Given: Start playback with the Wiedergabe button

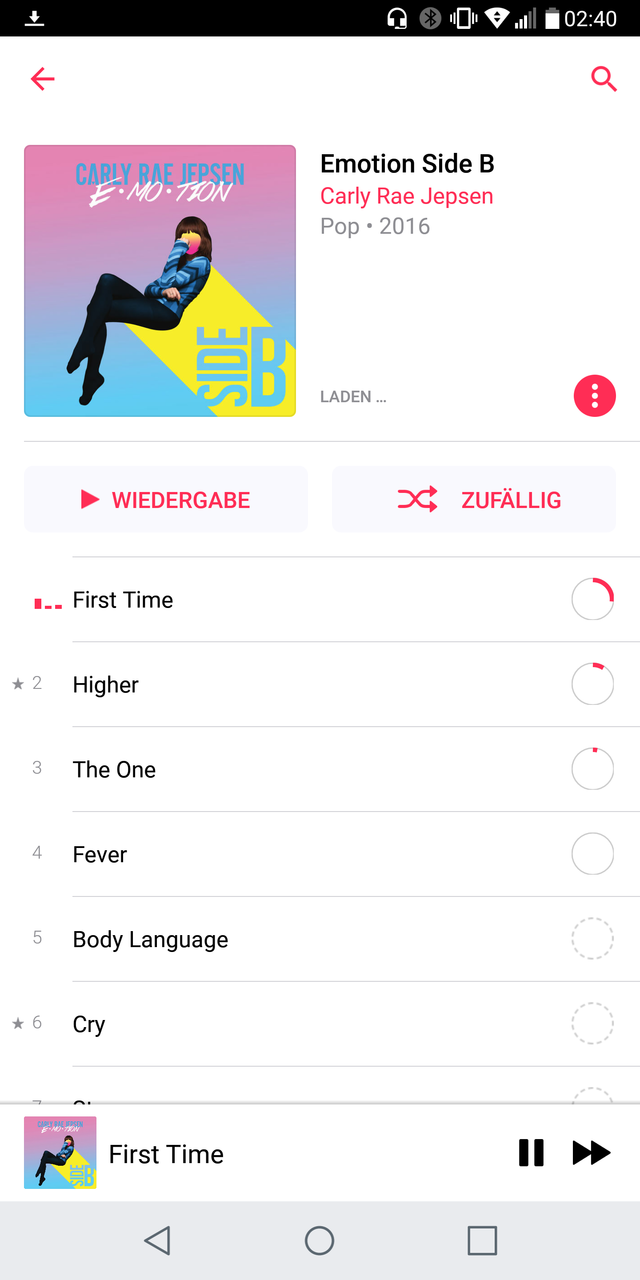Looking at the screenshot, I should [x=166, y=500].
